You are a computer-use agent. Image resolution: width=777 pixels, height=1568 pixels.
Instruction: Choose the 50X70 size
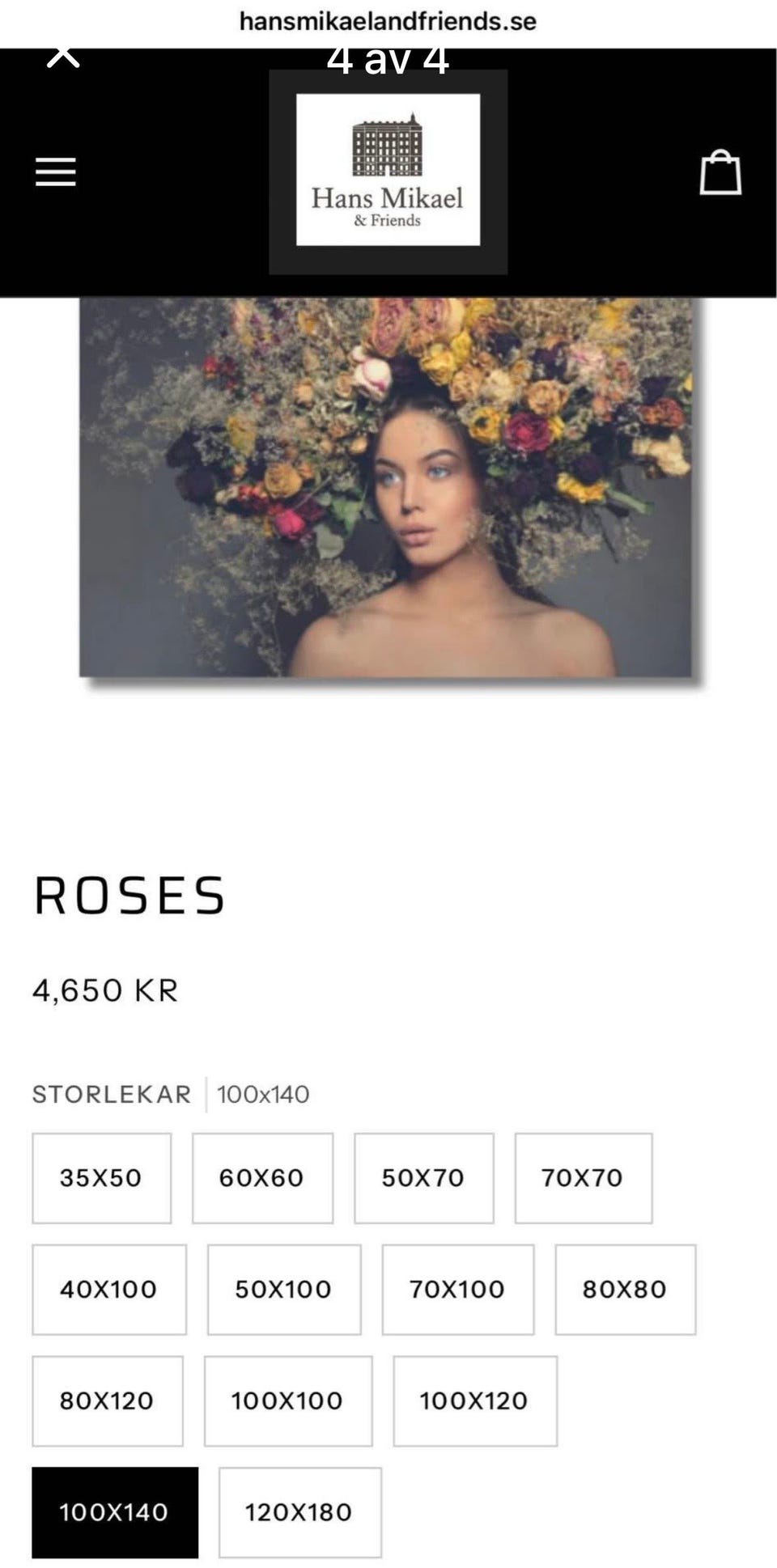422,1177
